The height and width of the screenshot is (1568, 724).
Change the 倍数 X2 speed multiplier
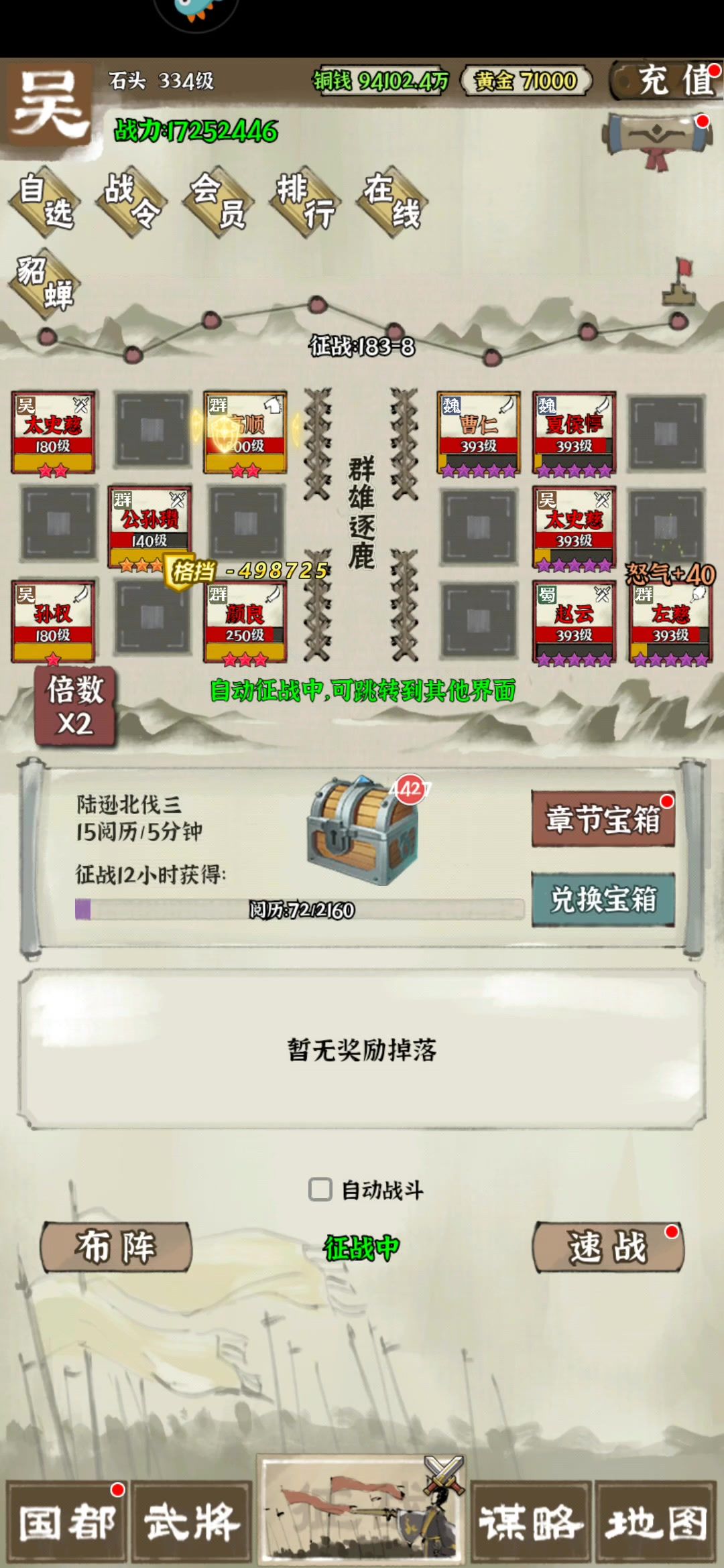(75, 706)
